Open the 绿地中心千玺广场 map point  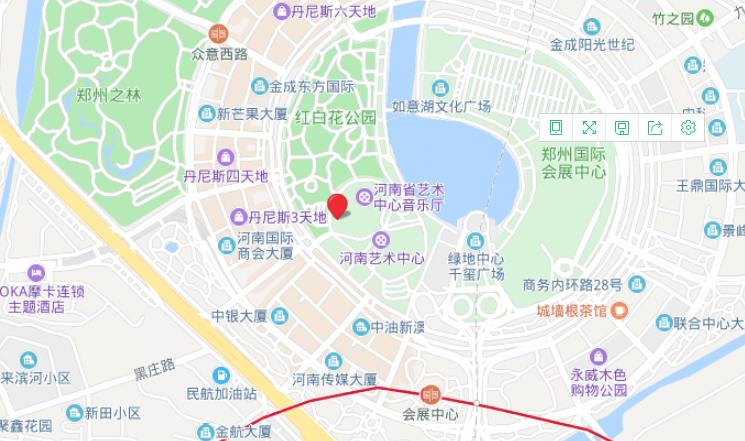click(475, 241)
